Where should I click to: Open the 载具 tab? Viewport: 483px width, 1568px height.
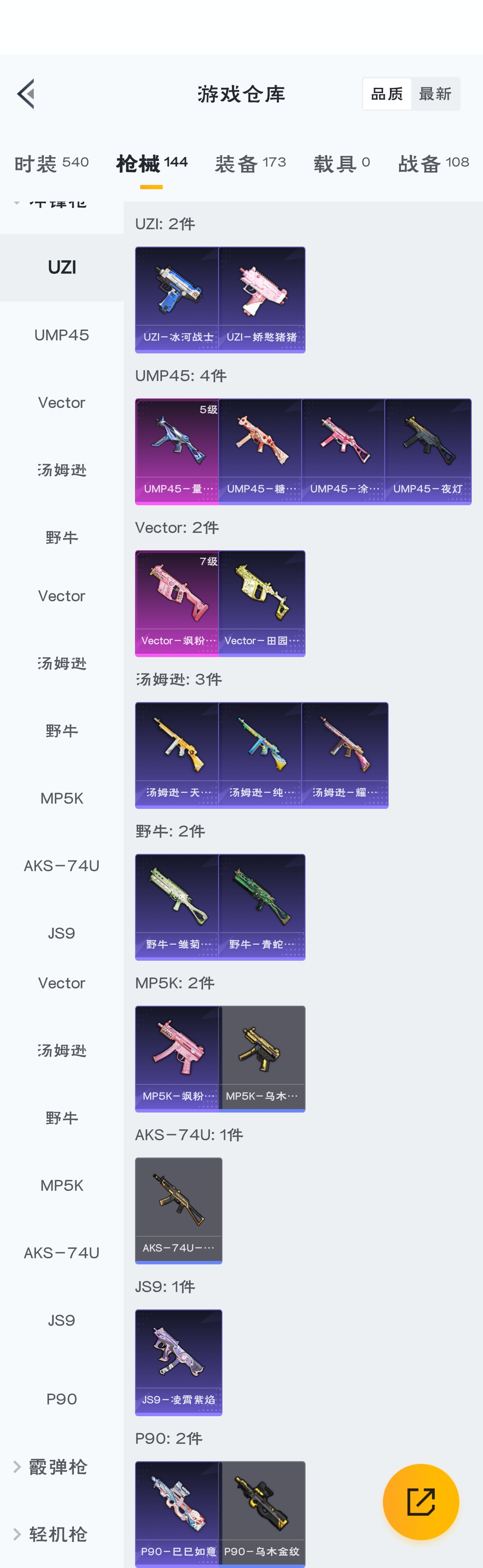[x=341, y=163]
